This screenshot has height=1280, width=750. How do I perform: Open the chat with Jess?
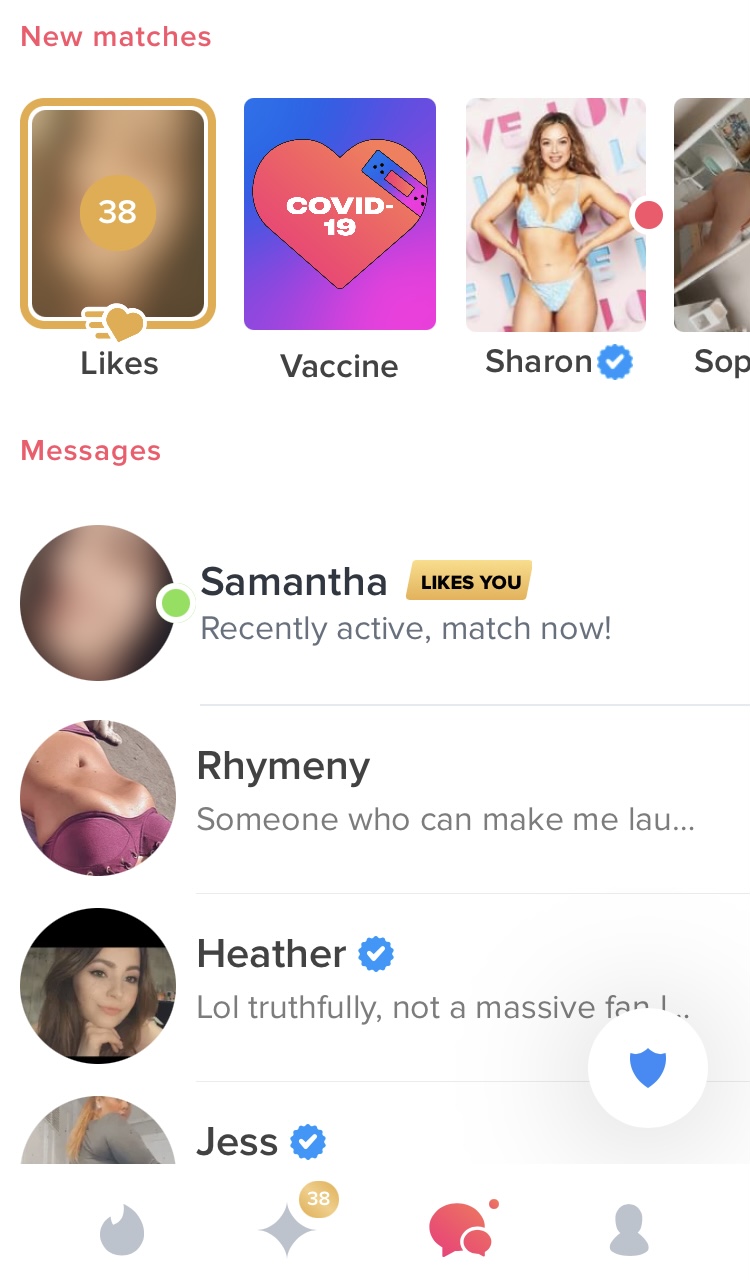point(385,1130)
